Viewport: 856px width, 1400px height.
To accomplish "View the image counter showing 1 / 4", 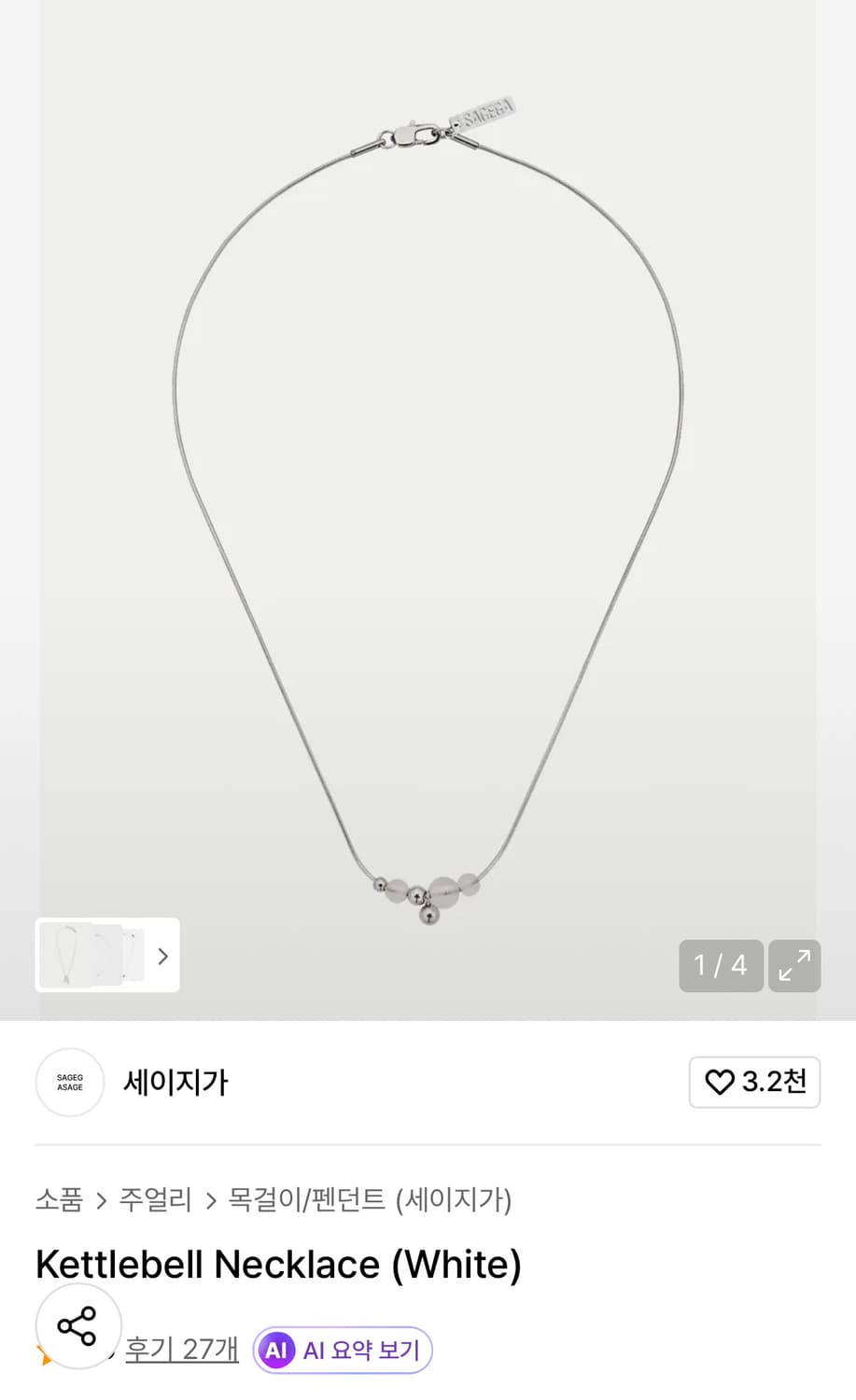I will [720, 965].
